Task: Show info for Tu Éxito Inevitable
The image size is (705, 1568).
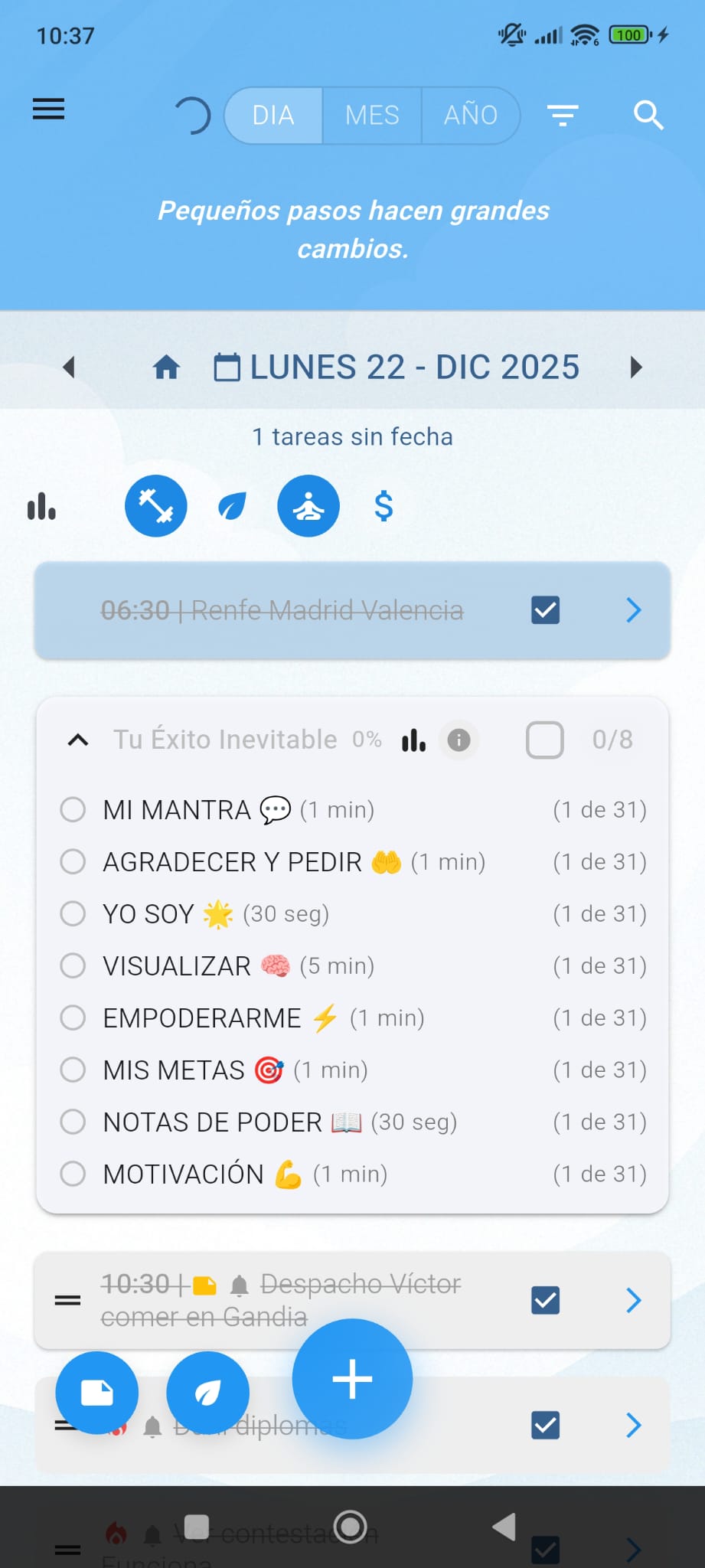Action: pyautogui.click(x=459, y=740)
